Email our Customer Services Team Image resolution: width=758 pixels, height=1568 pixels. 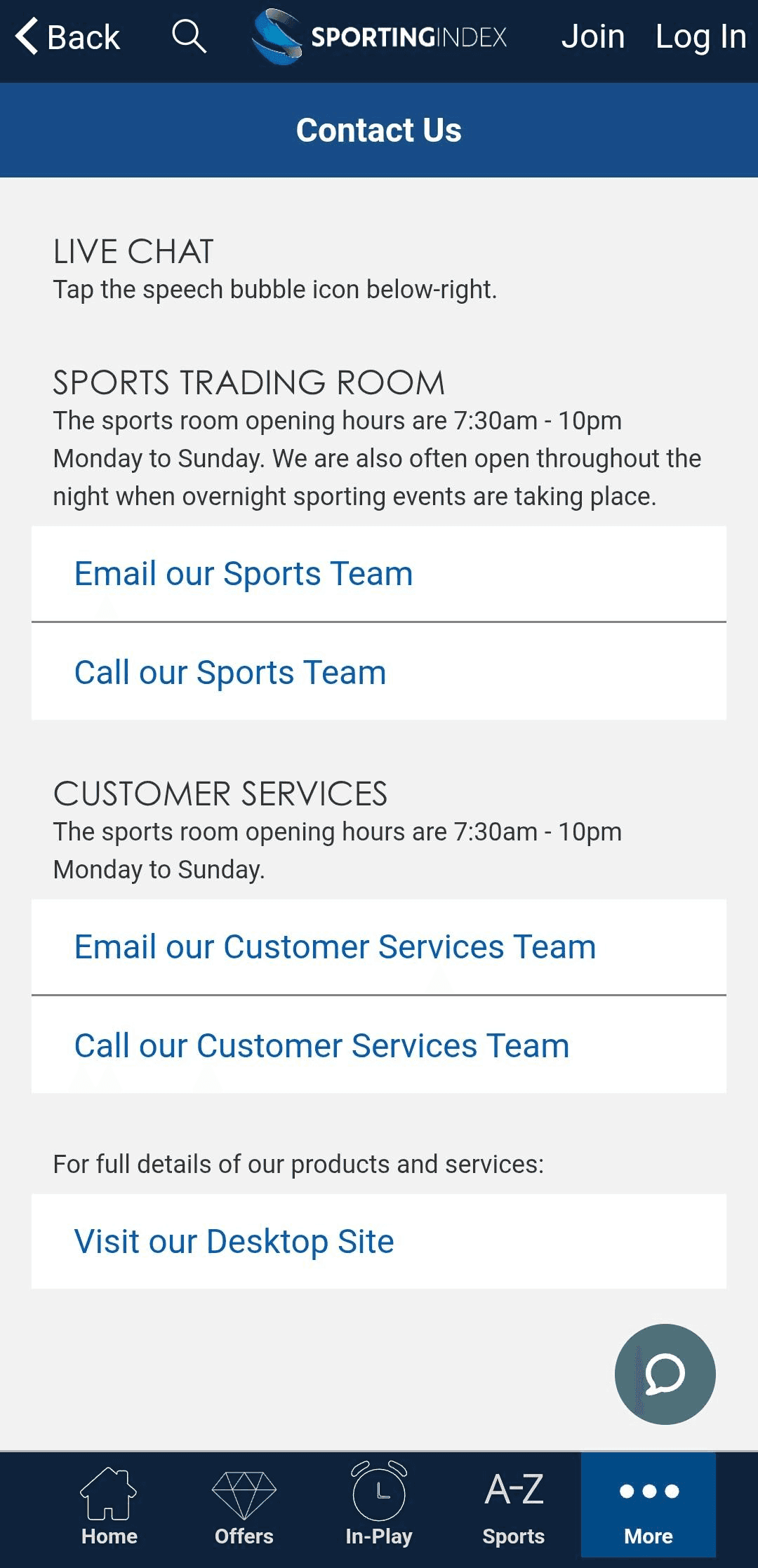coord(335,946)
